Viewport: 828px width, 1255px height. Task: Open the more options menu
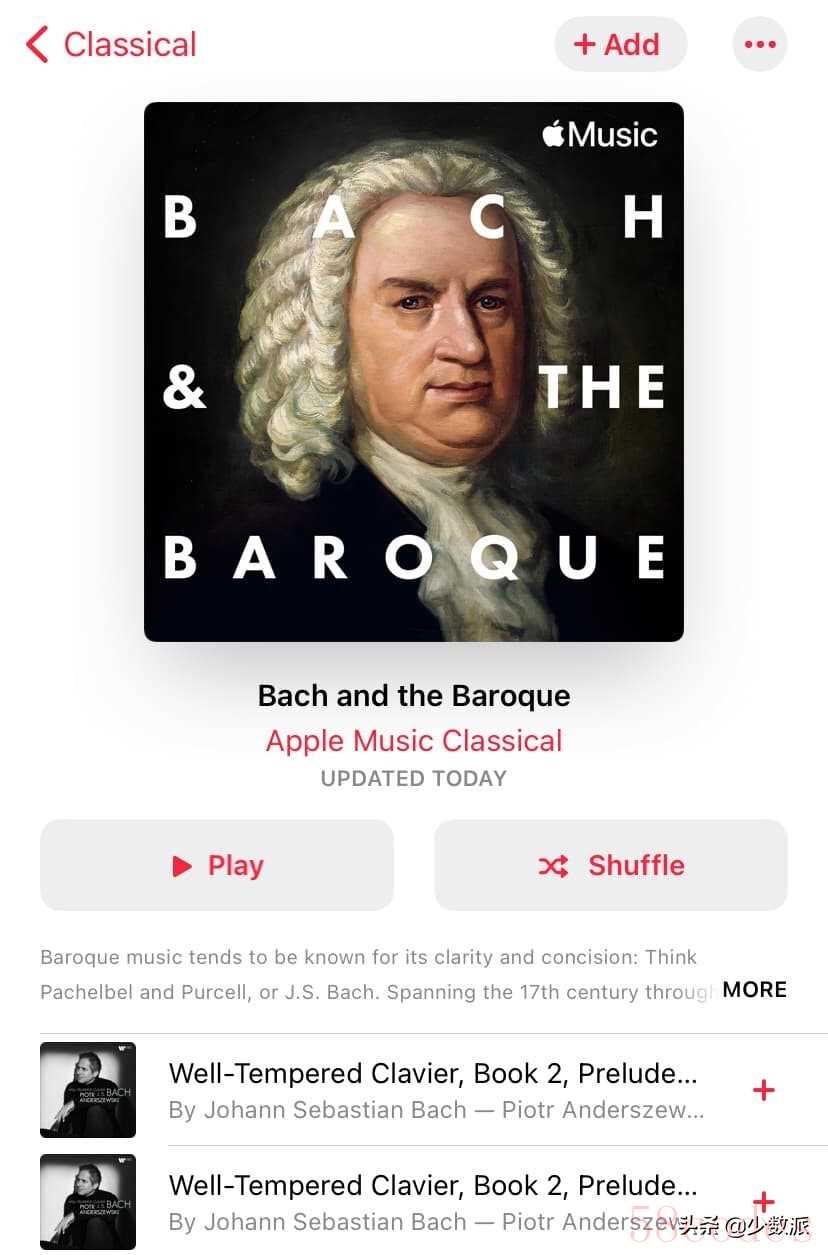click(x=760, y=45)
